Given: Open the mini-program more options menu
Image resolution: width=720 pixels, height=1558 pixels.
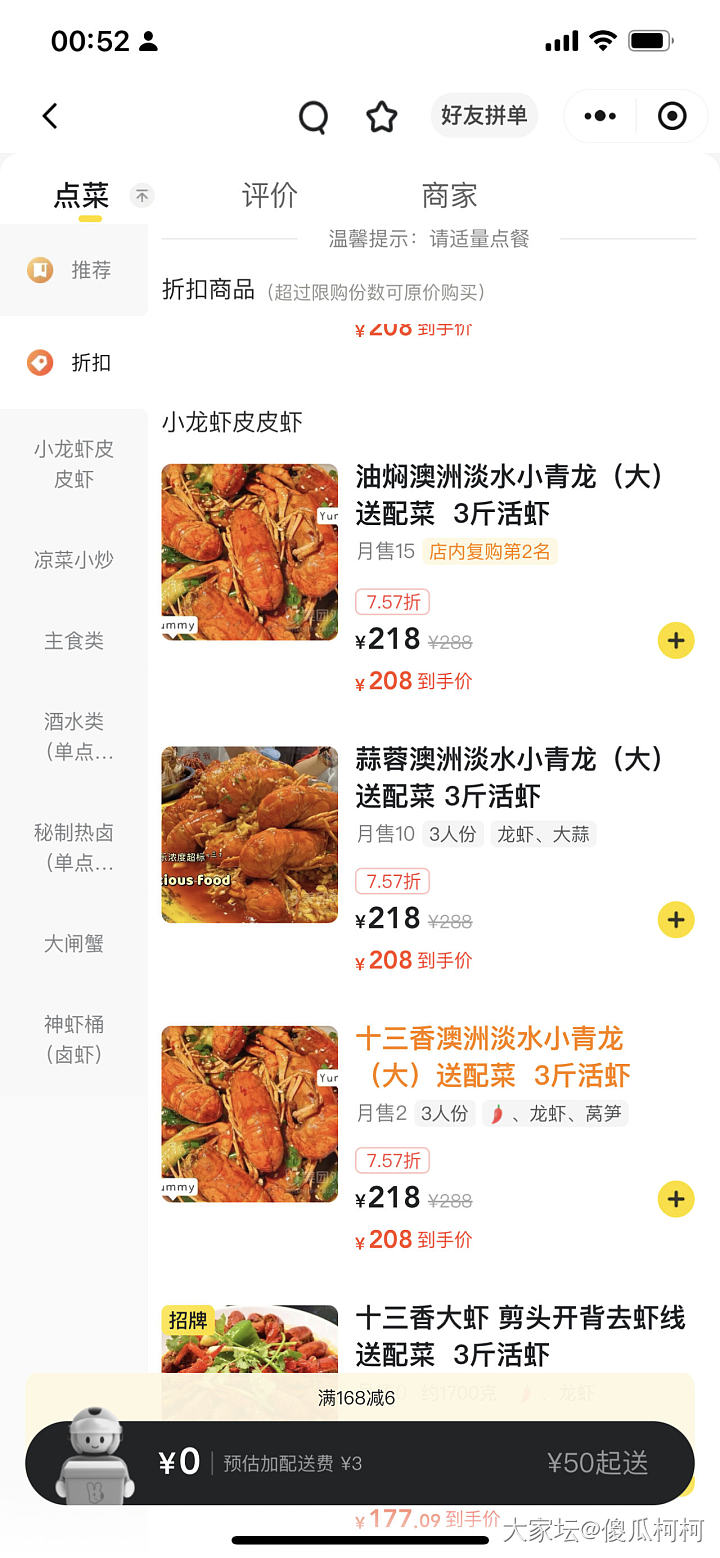Looking at the screenshot, I should point(600,116).
